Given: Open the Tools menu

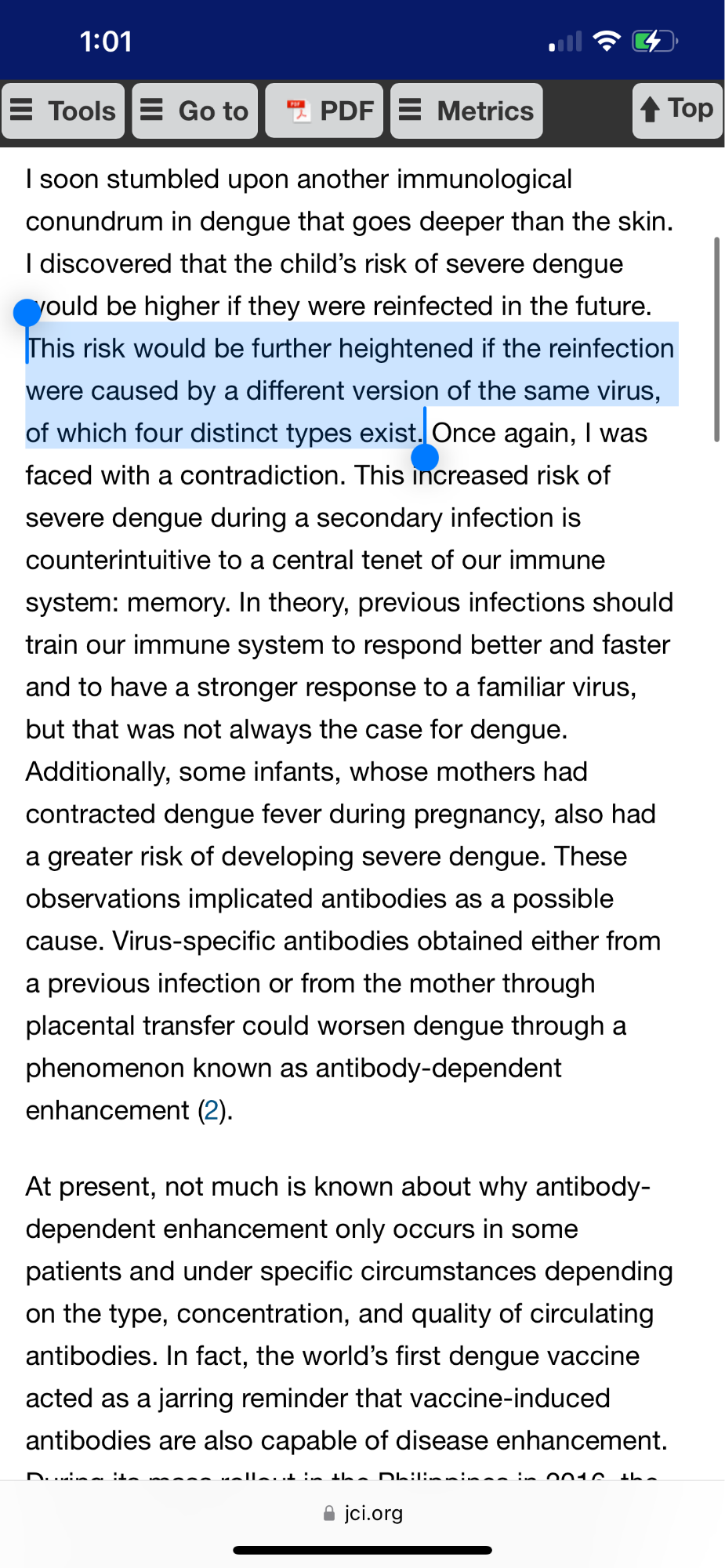Looking at the screenshot, I should [x=63, y=111].
